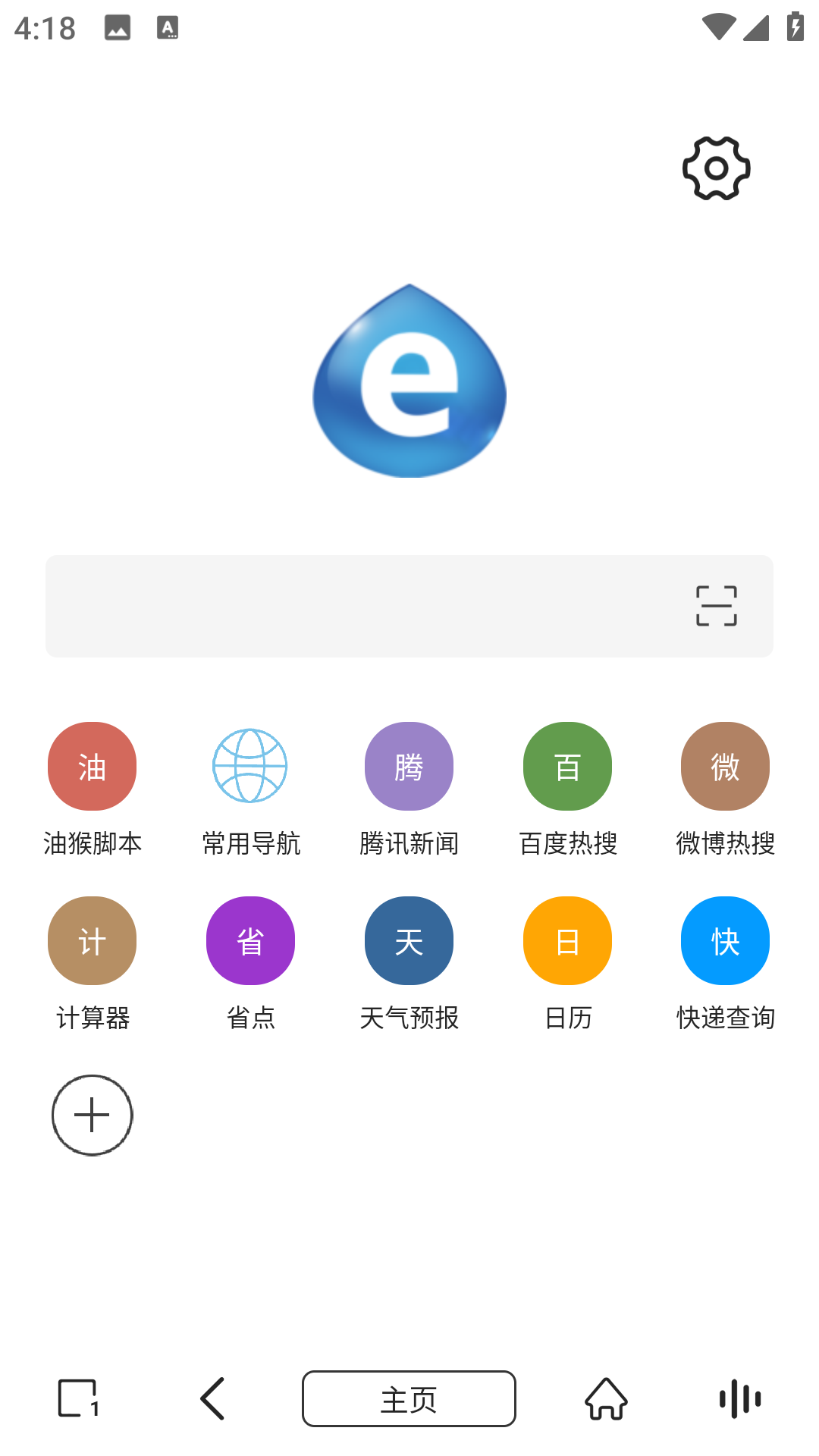Screen dimensions: 819x1456
Task: Open 腾讯新闻 shortcut
Action: point(409,767)
